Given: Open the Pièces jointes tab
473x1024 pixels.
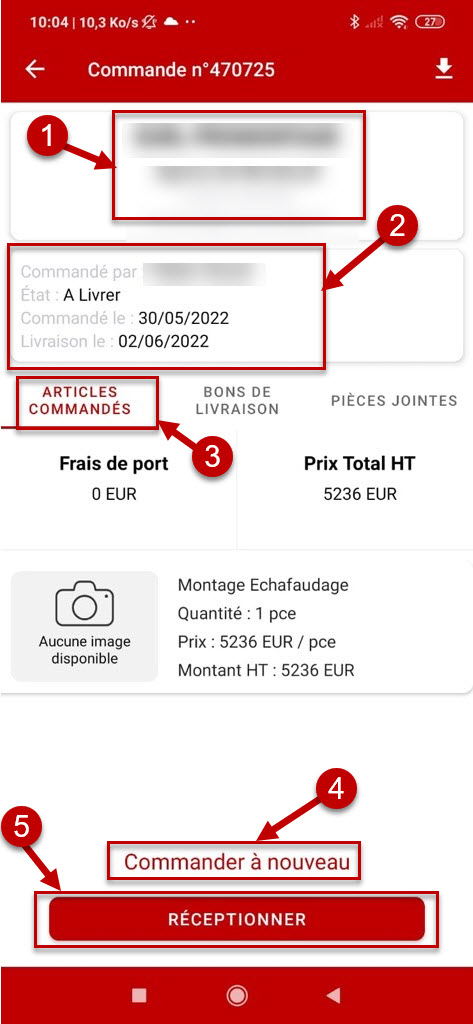Looking at the screenshot, I should [393, 401].
